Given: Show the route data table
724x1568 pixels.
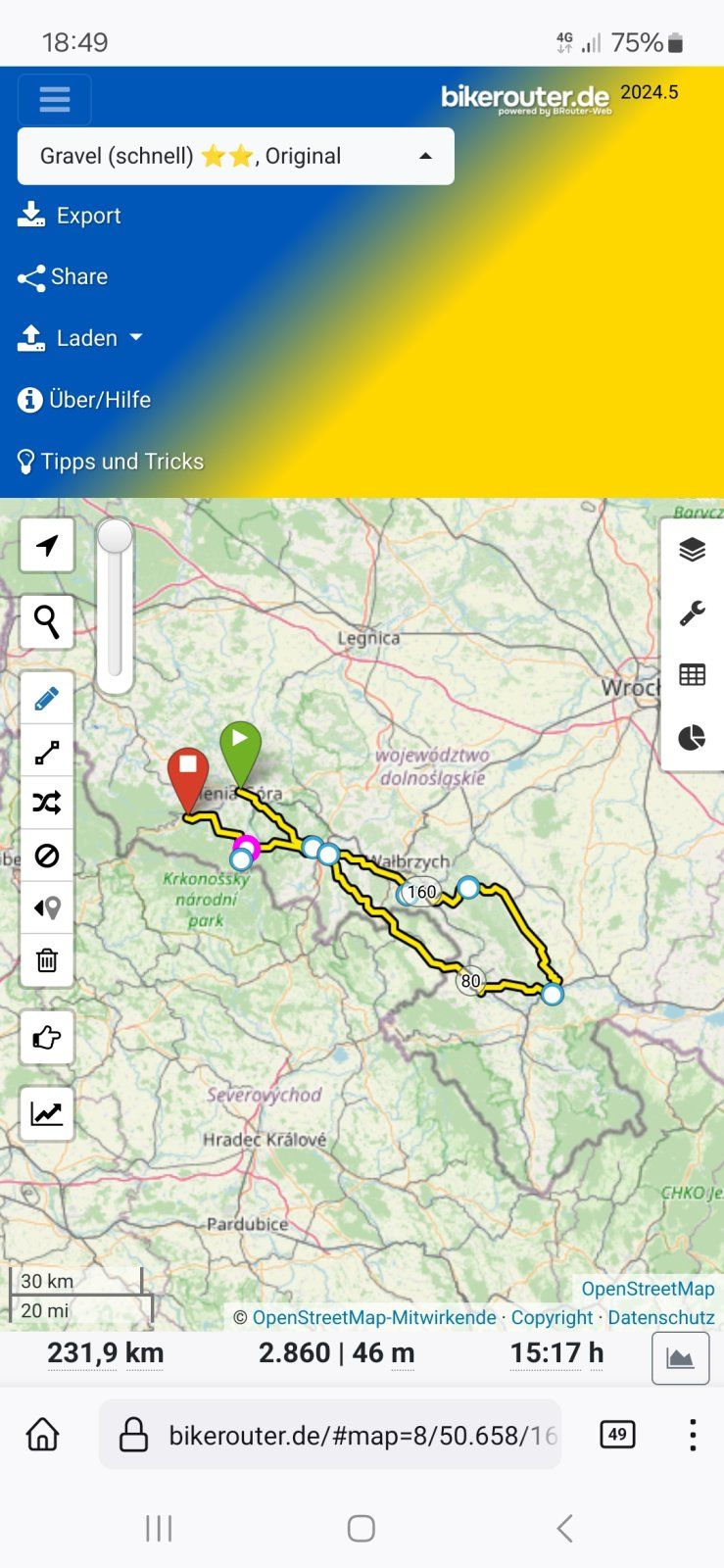Looking at the screenshot, I should click(692, 674).
